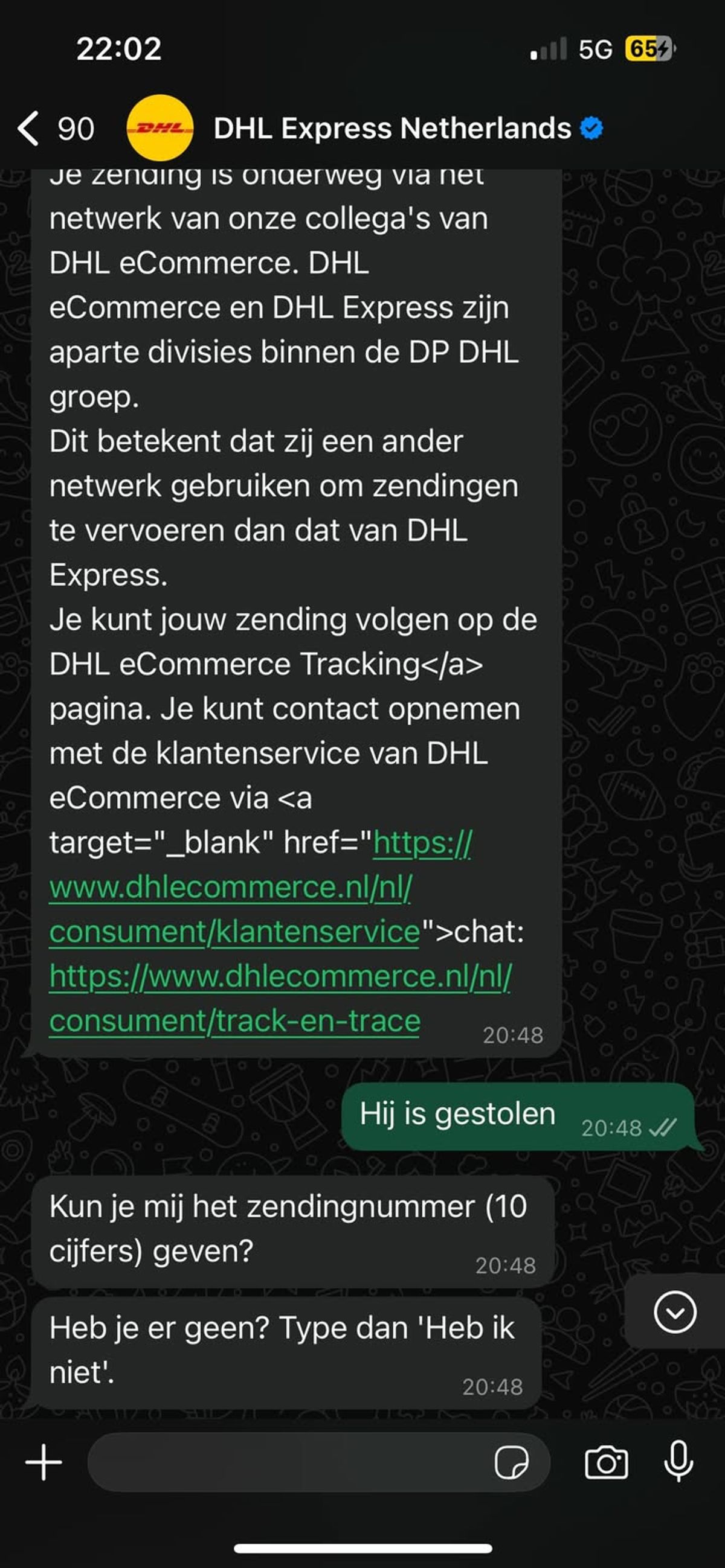The height and width of the screenshot is (1568, 725).
Task: Open DHL Express Netherlands contact info
Action: coord(391,129)
